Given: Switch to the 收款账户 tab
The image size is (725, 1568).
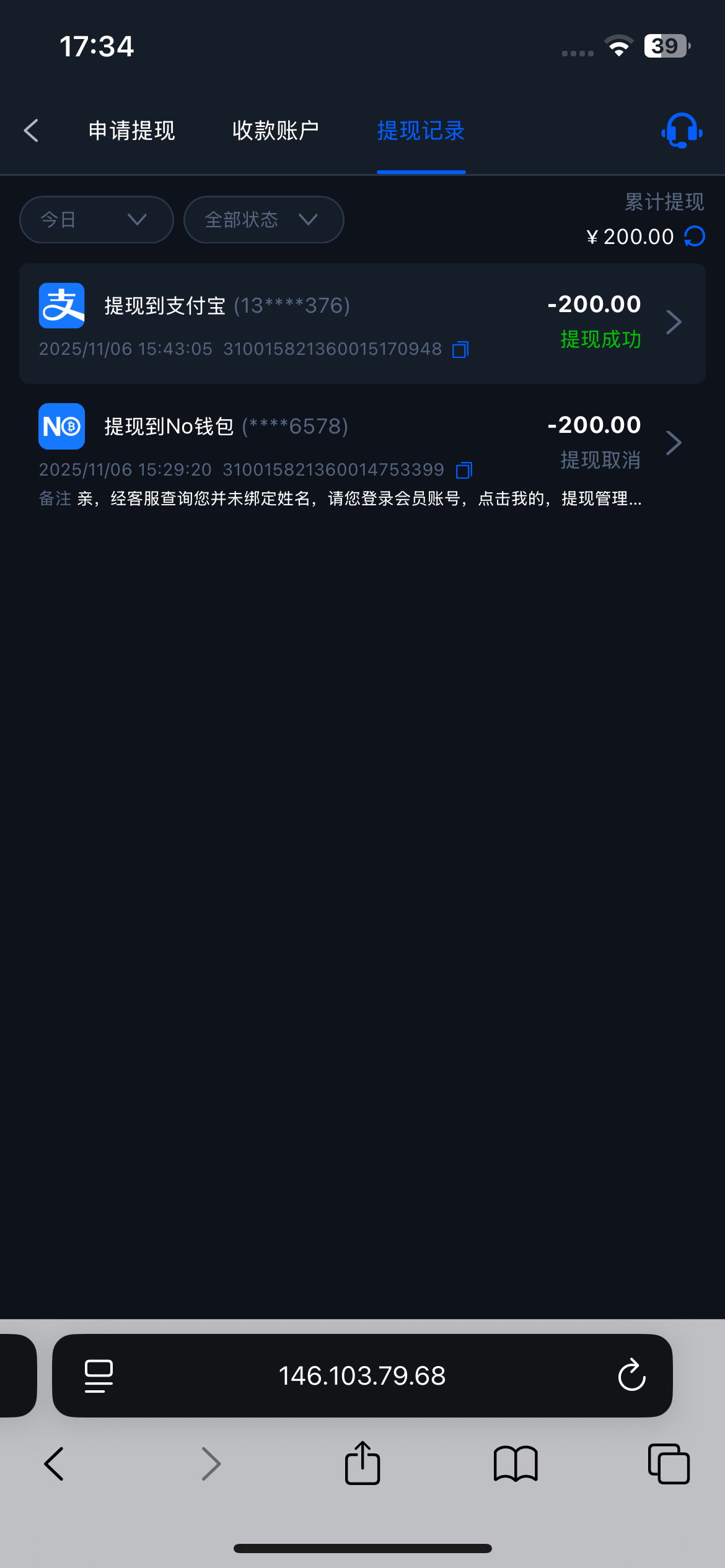Looking at the screenshot, I should [275, 131].
